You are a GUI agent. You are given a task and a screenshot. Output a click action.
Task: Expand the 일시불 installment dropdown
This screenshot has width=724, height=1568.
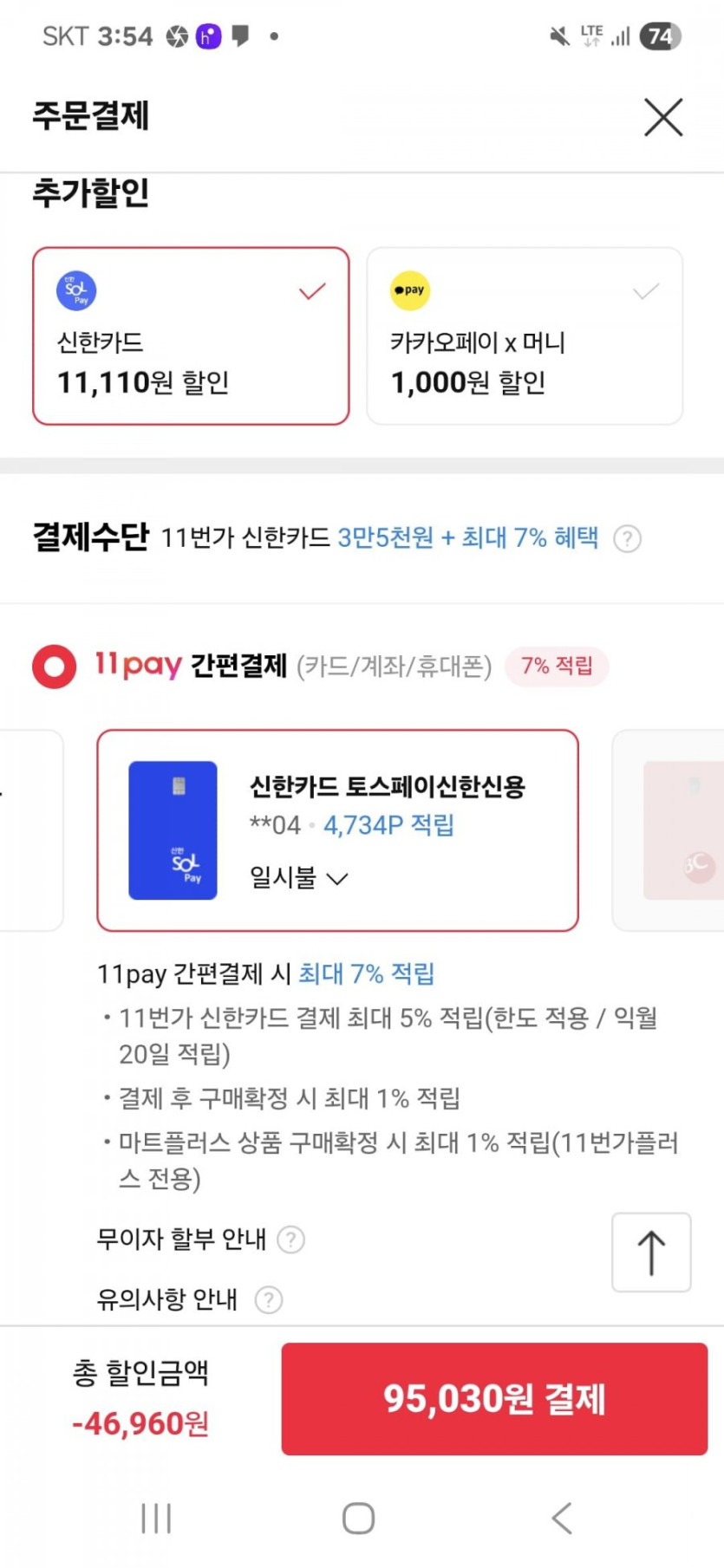[x=299, y=878]
